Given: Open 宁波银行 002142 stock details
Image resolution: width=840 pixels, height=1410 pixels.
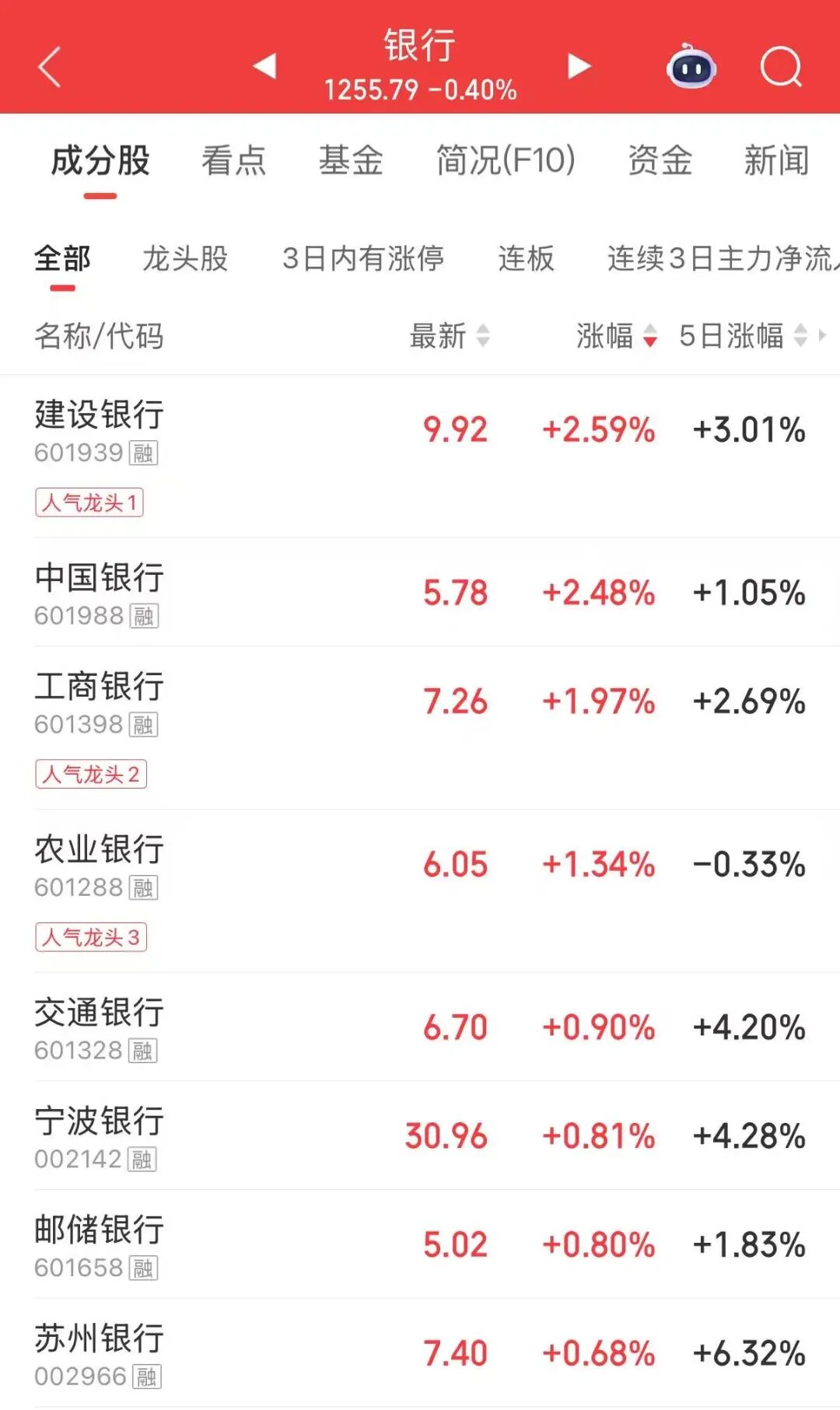Looking at the screenshot, I should pos(420,1135).
